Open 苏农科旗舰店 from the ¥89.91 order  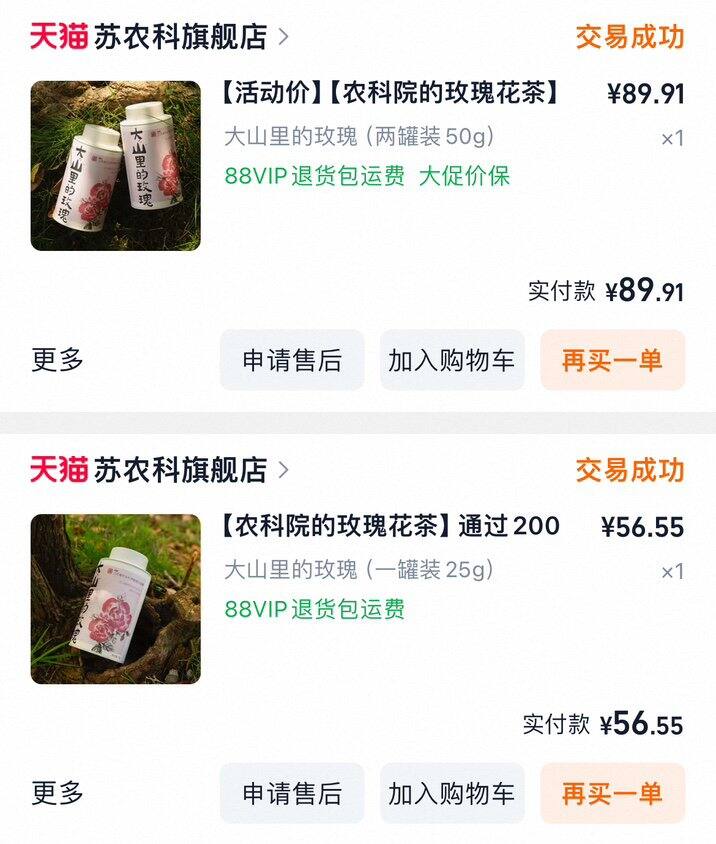point(180,37)
